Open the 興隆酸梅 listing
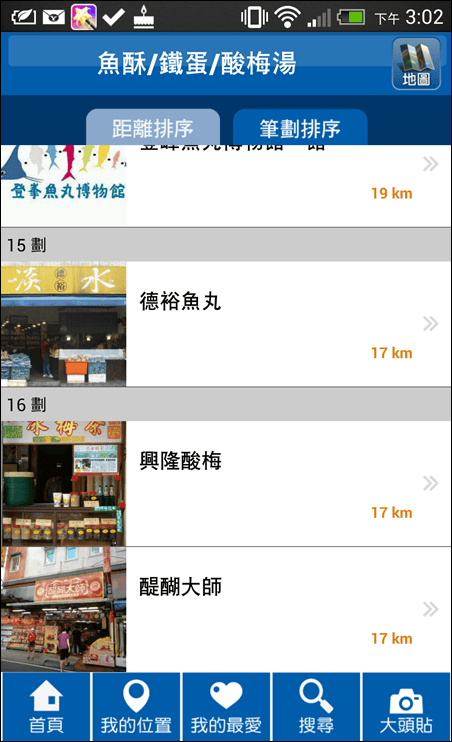Image resolution: width=452 pixels, height=742 pixels. tap(226, 484)
